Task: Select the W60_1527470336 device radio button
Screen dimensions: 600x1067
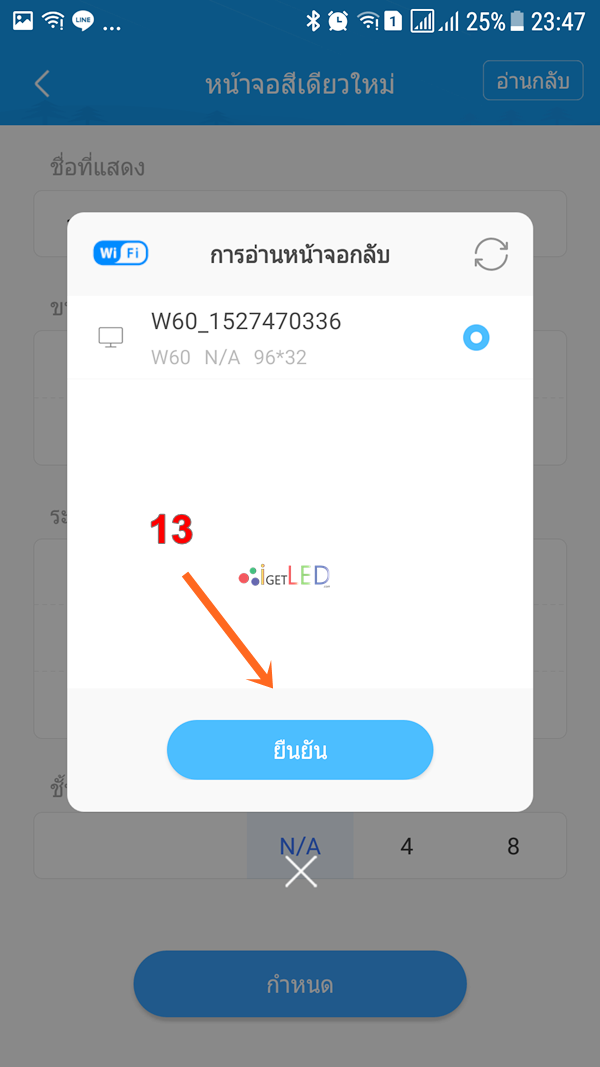Action: click(x=476, y=338)
